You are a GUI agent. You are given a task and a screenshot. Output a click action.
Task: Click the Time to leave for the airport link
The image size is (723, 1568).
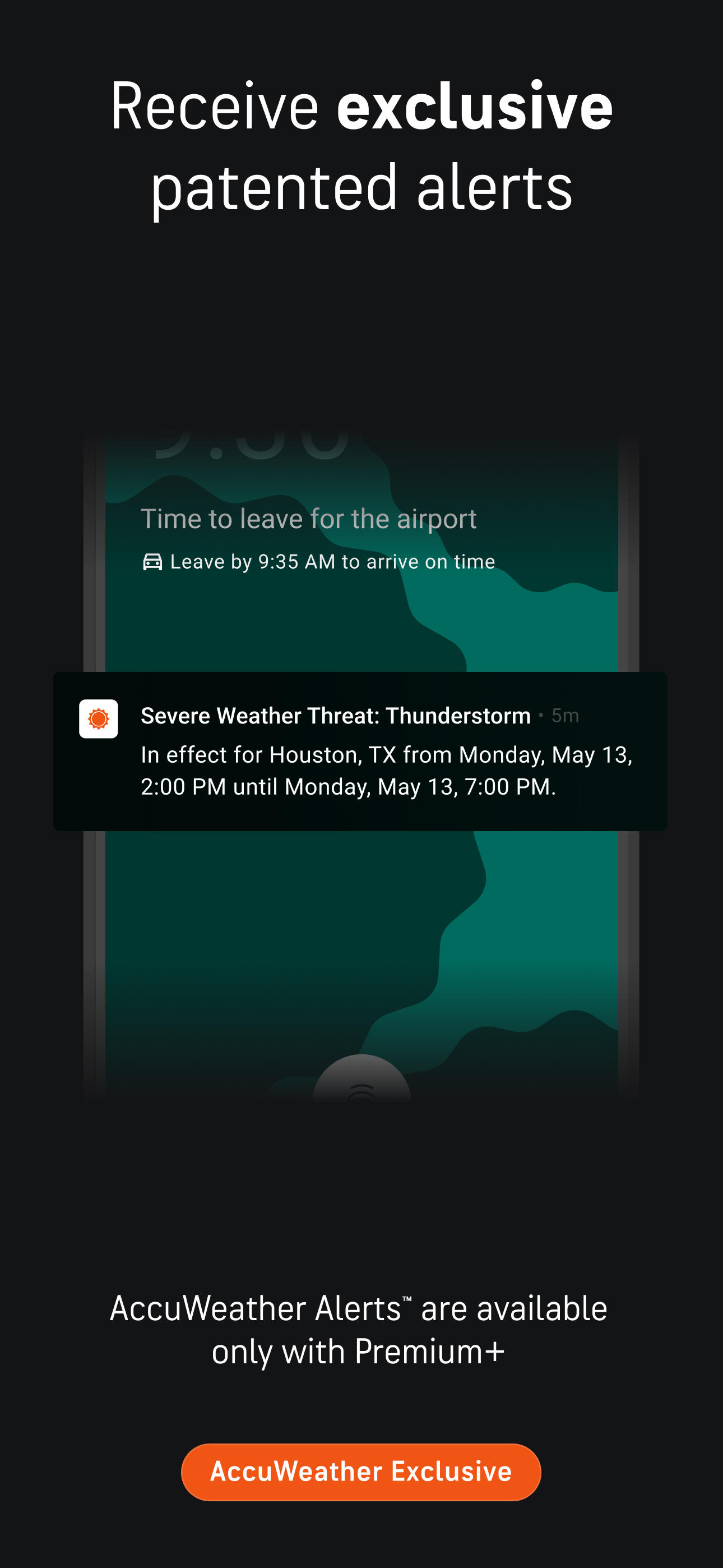pos(310,519)
